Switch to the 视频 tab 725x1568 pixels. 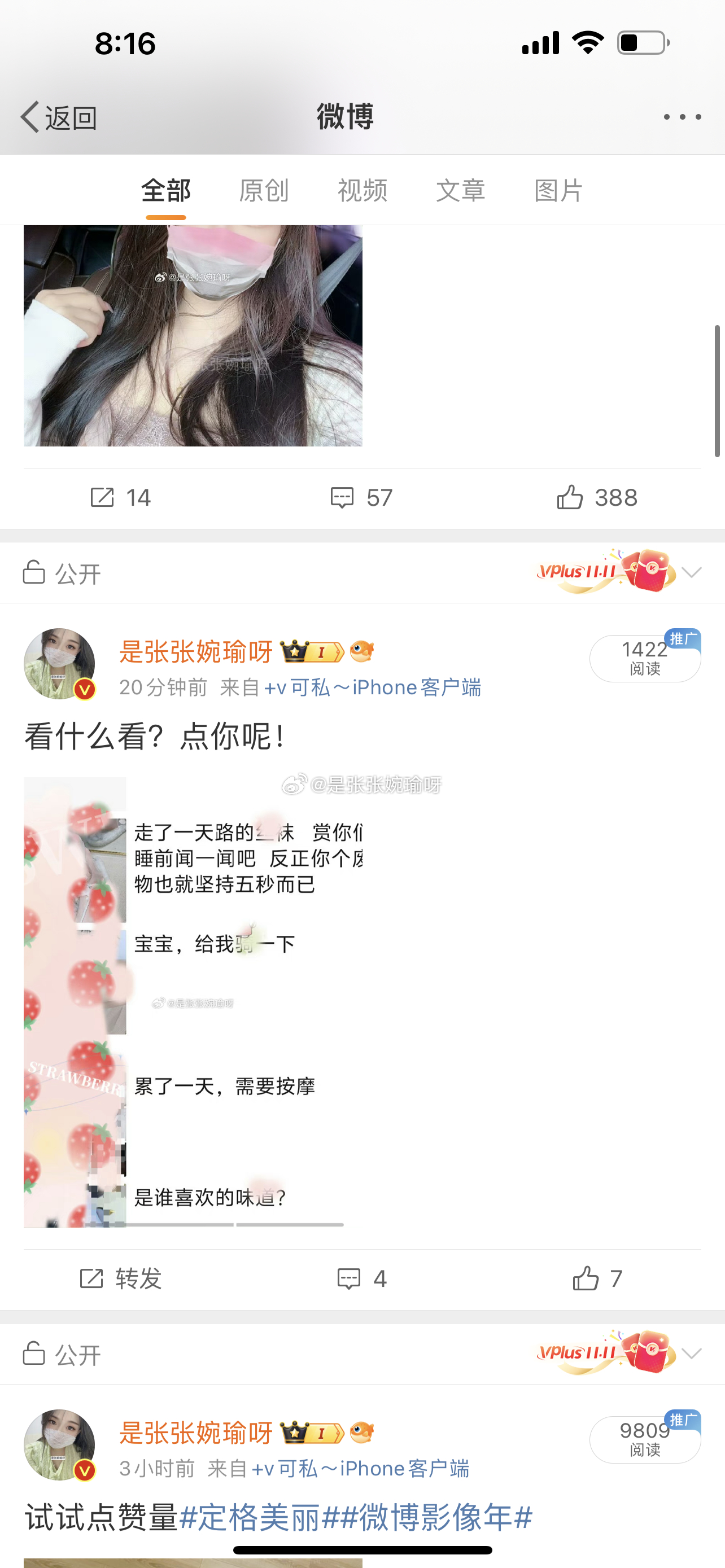[362, 191]
